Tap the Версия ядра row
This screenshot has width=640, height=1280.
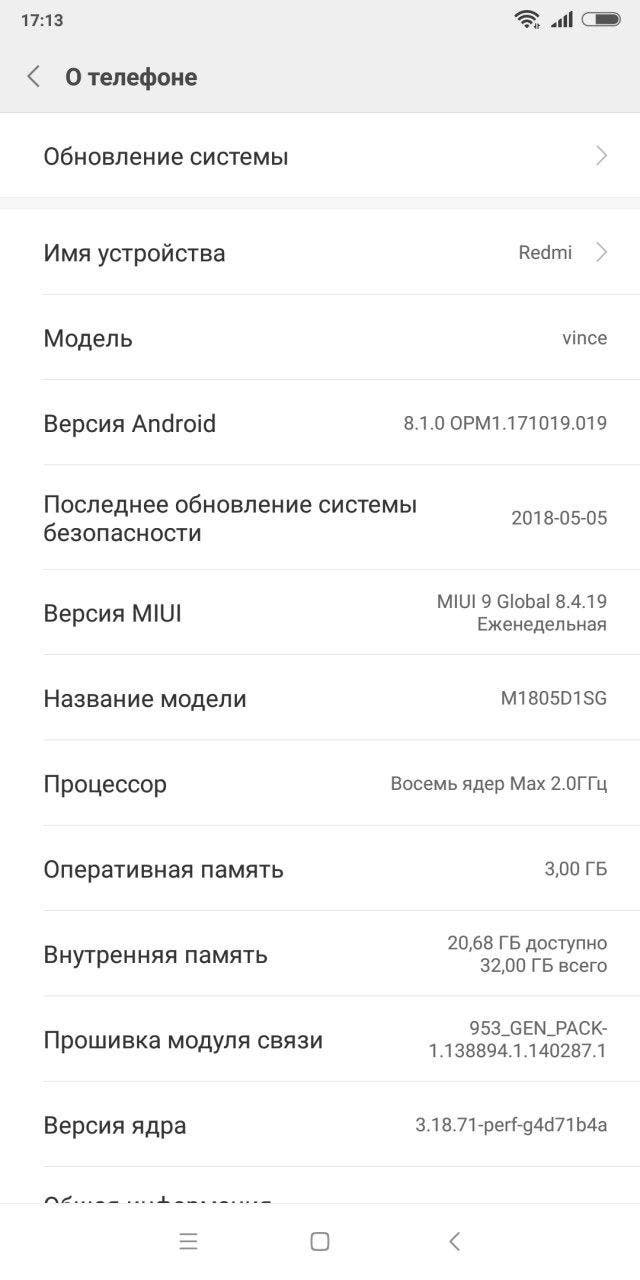tap(320, 1125)
